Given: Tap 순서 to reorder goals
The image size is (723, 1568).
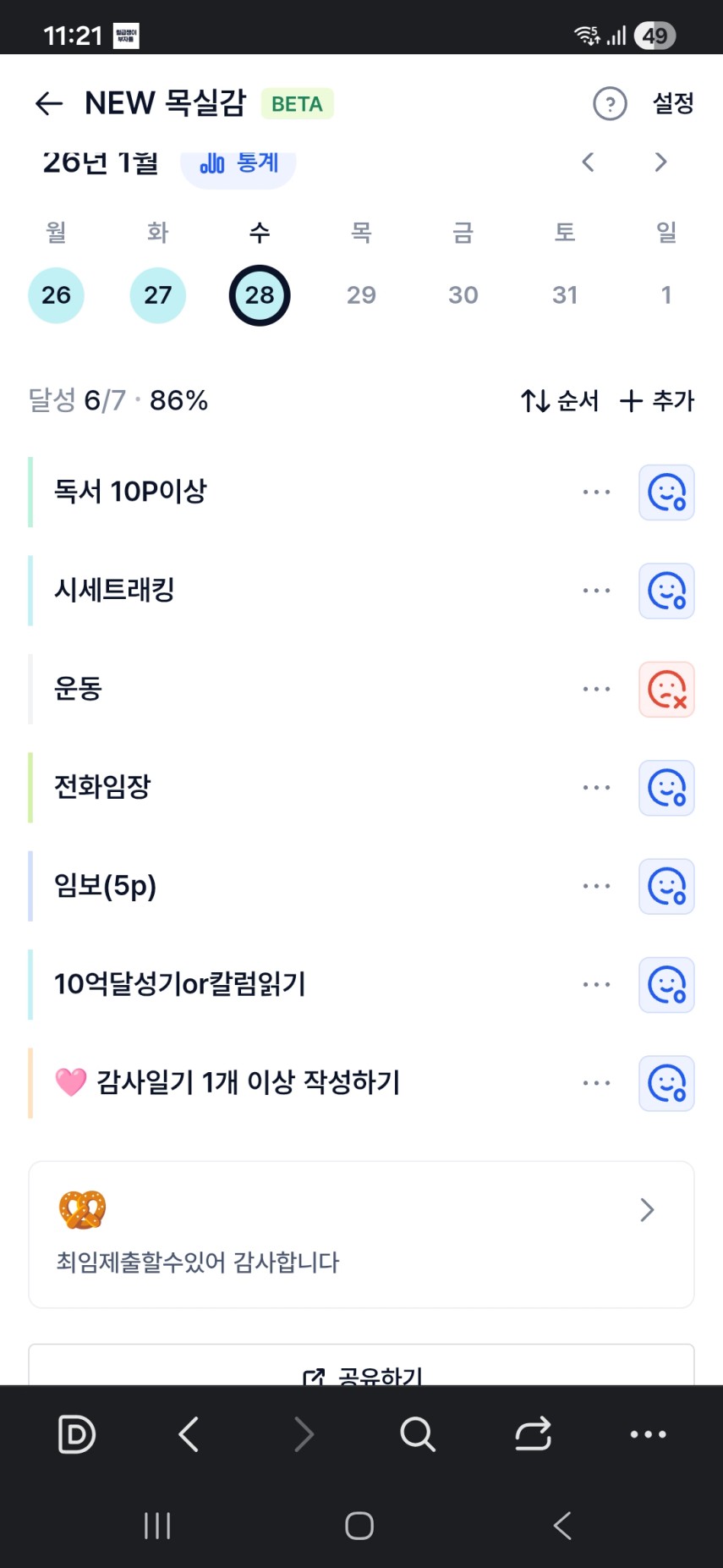Looking at the screenshot, I should 560,400.
